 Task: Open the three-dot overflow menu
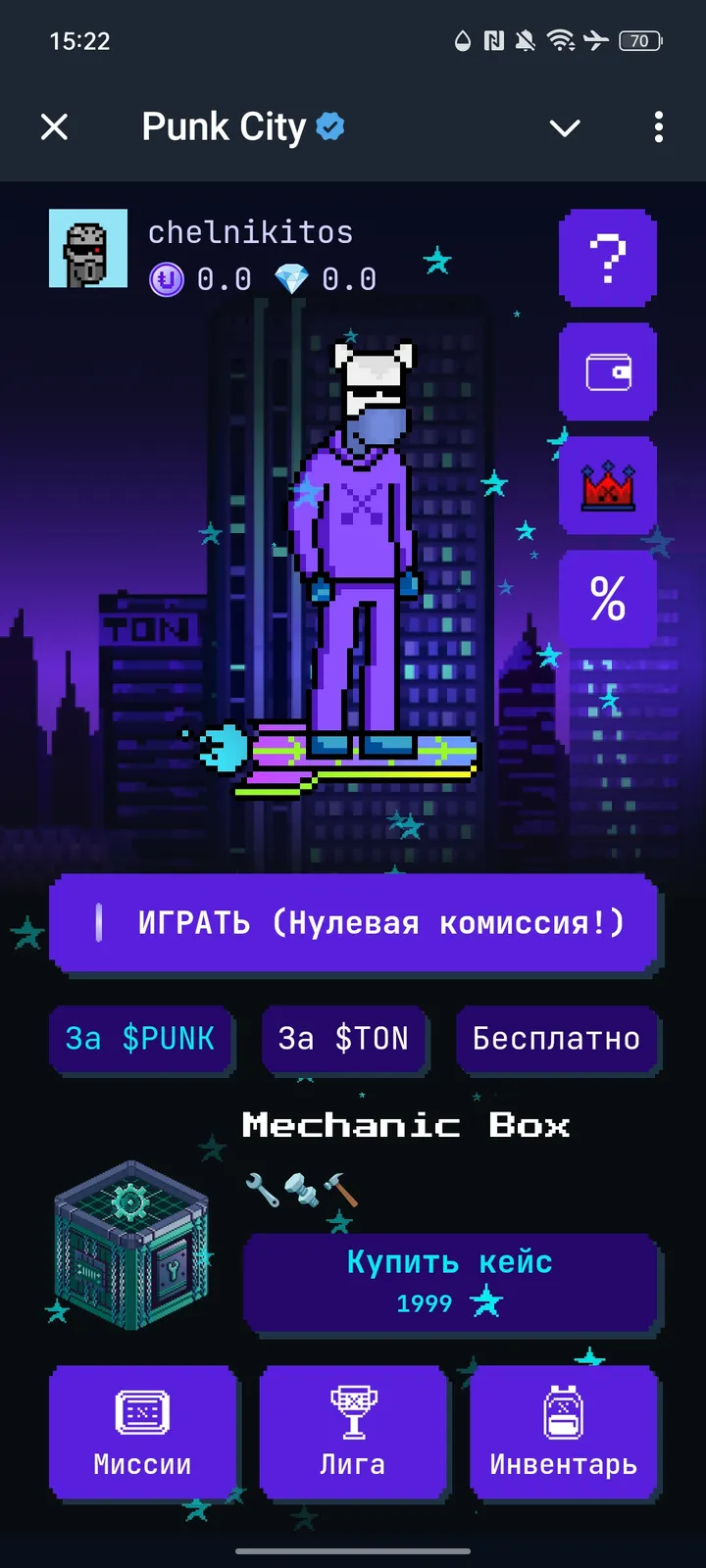659,127
